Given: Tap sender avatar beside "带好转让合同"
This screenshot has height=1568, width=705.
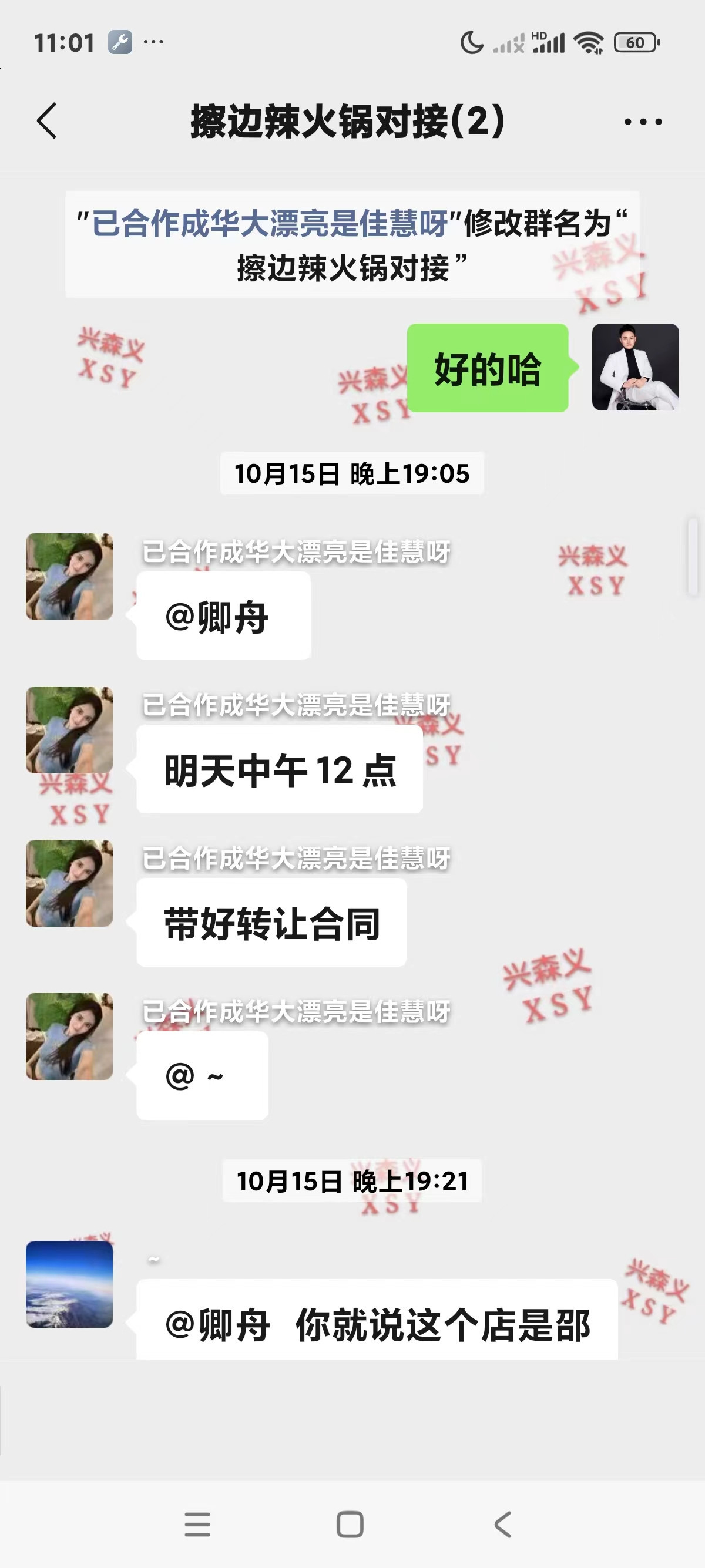Looking at the screenshot, I should [x=69, y=883].
